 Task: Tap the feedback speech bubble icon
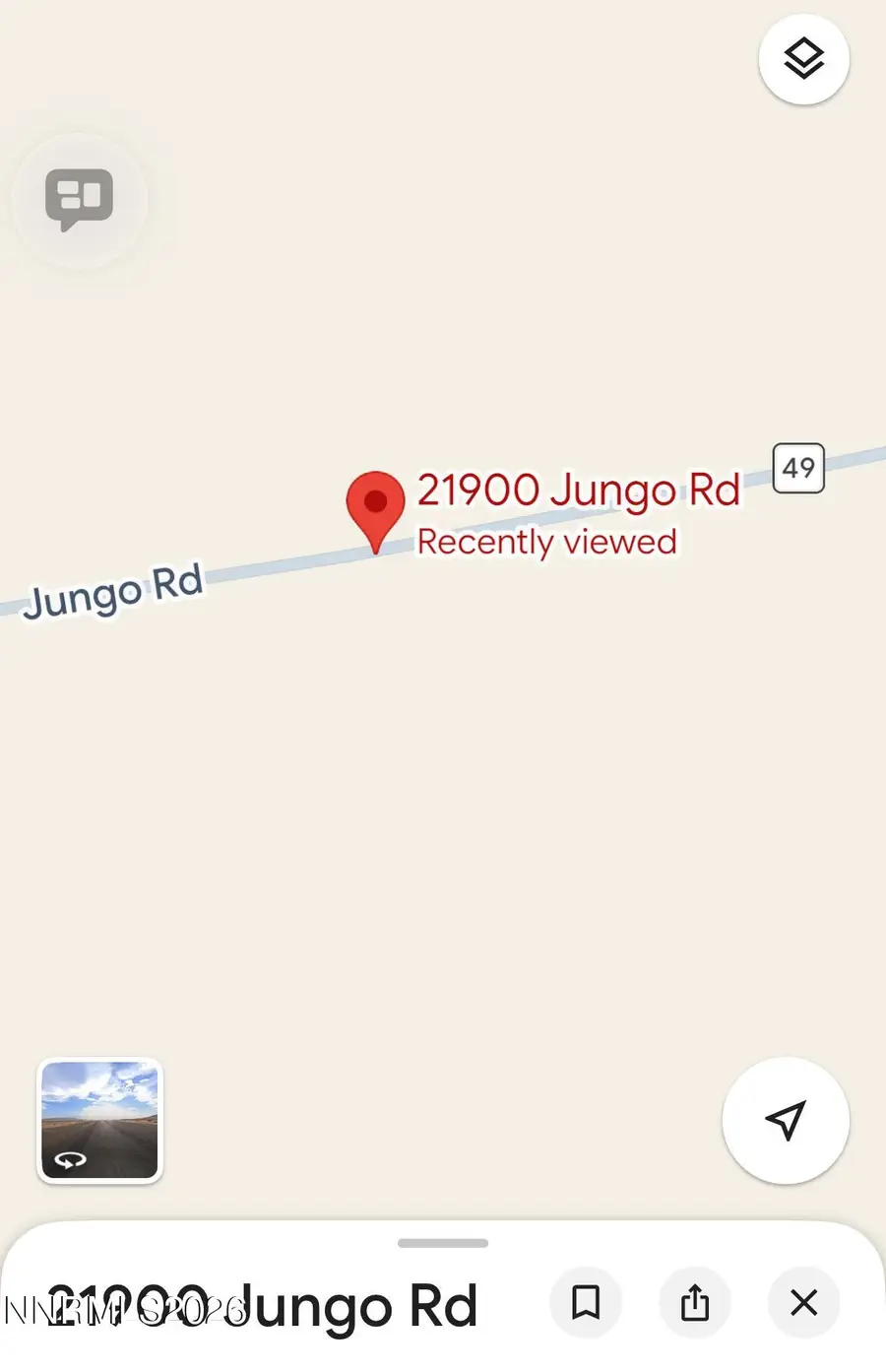(x=79, y=199)
